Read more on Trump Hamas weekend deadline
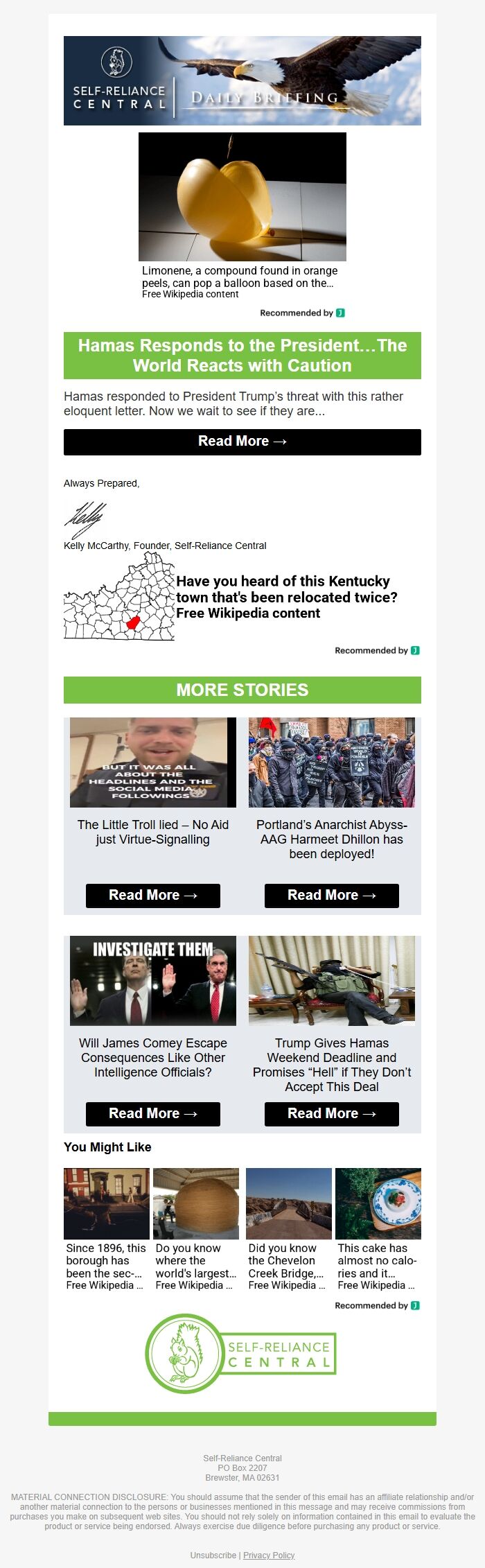The width and height of the screenshot is (485, 1568). tap(332, 1114)
